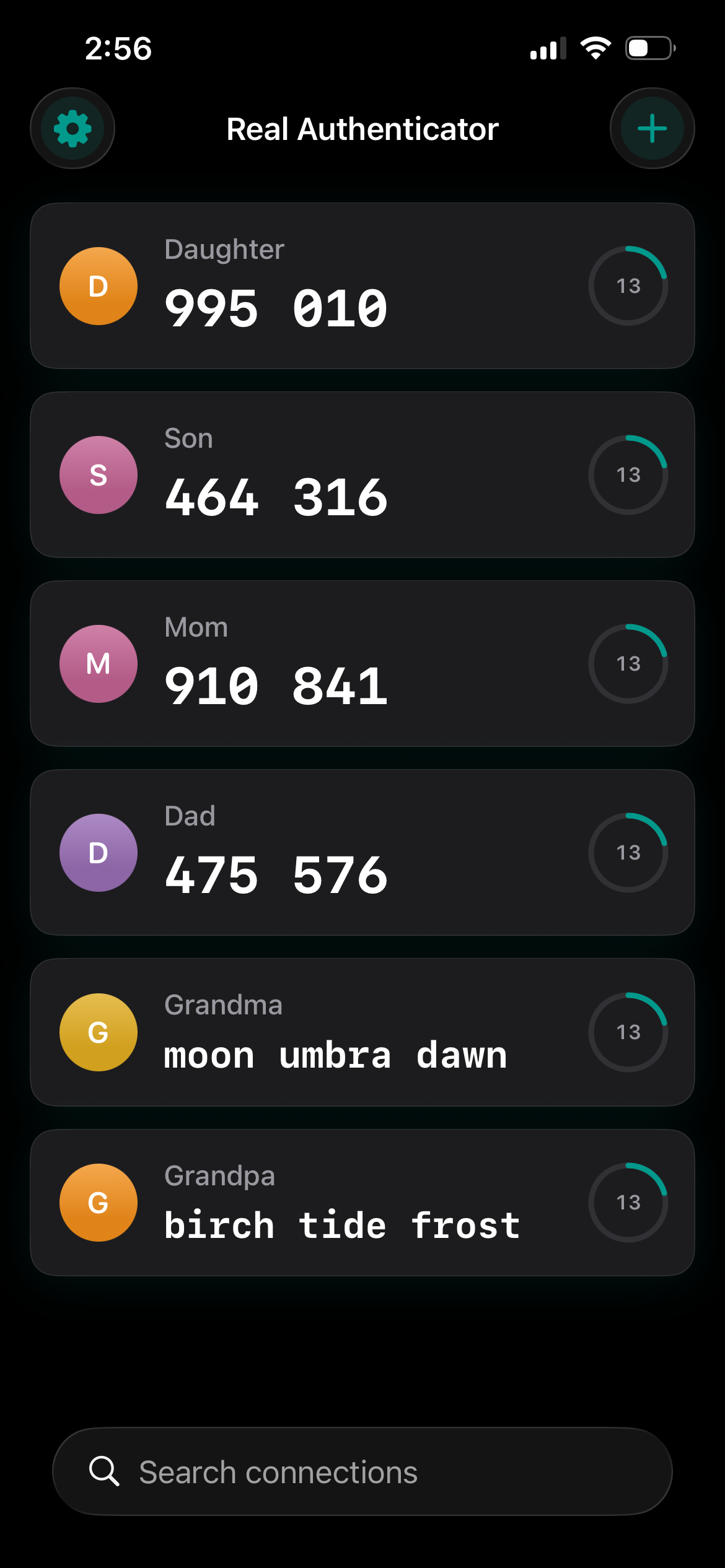
Task: Click the purple D avatar for Dad
Action: [x=97, y=852]
